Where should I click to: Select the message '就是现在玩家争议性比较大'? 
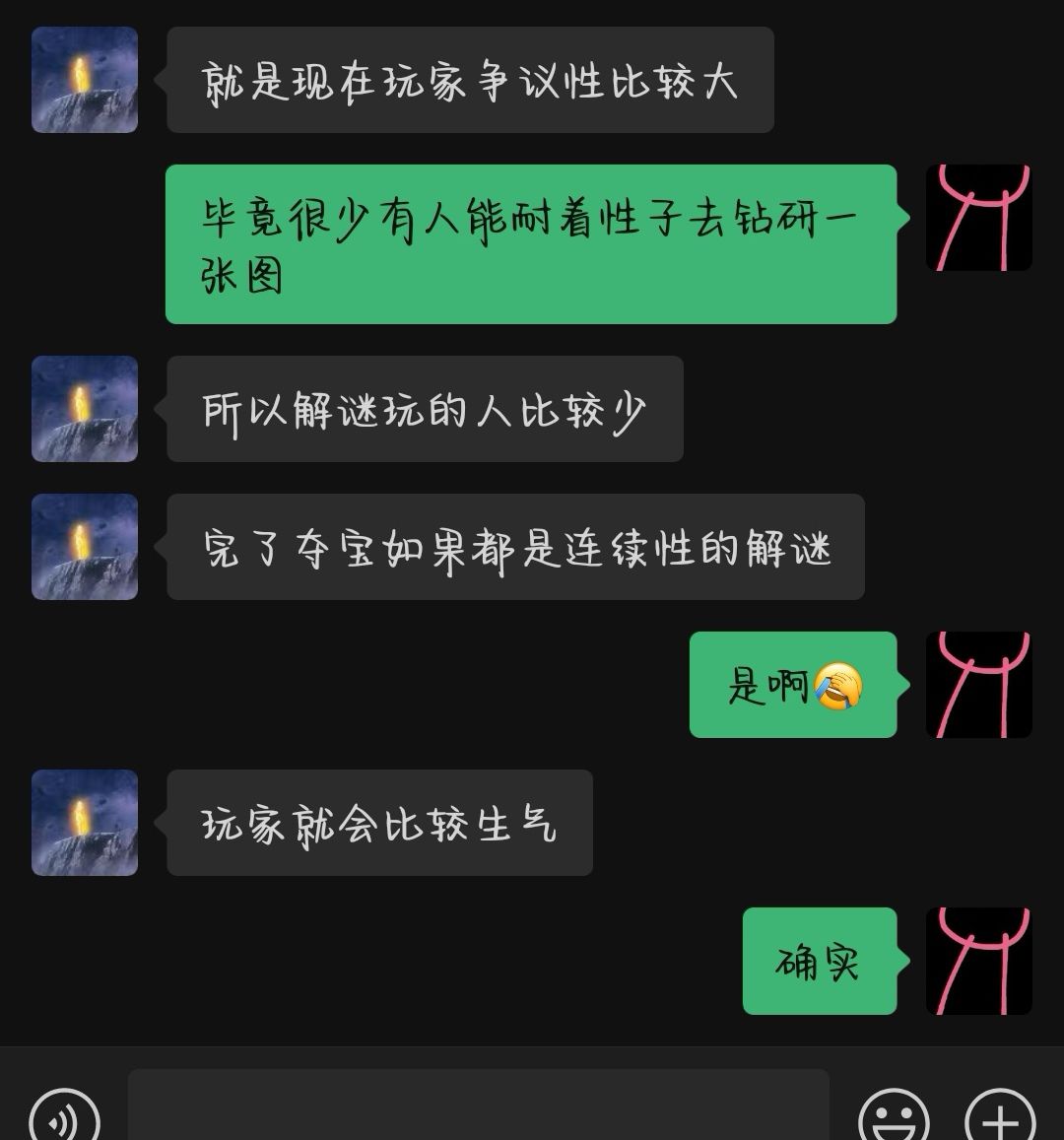point(470,81)
